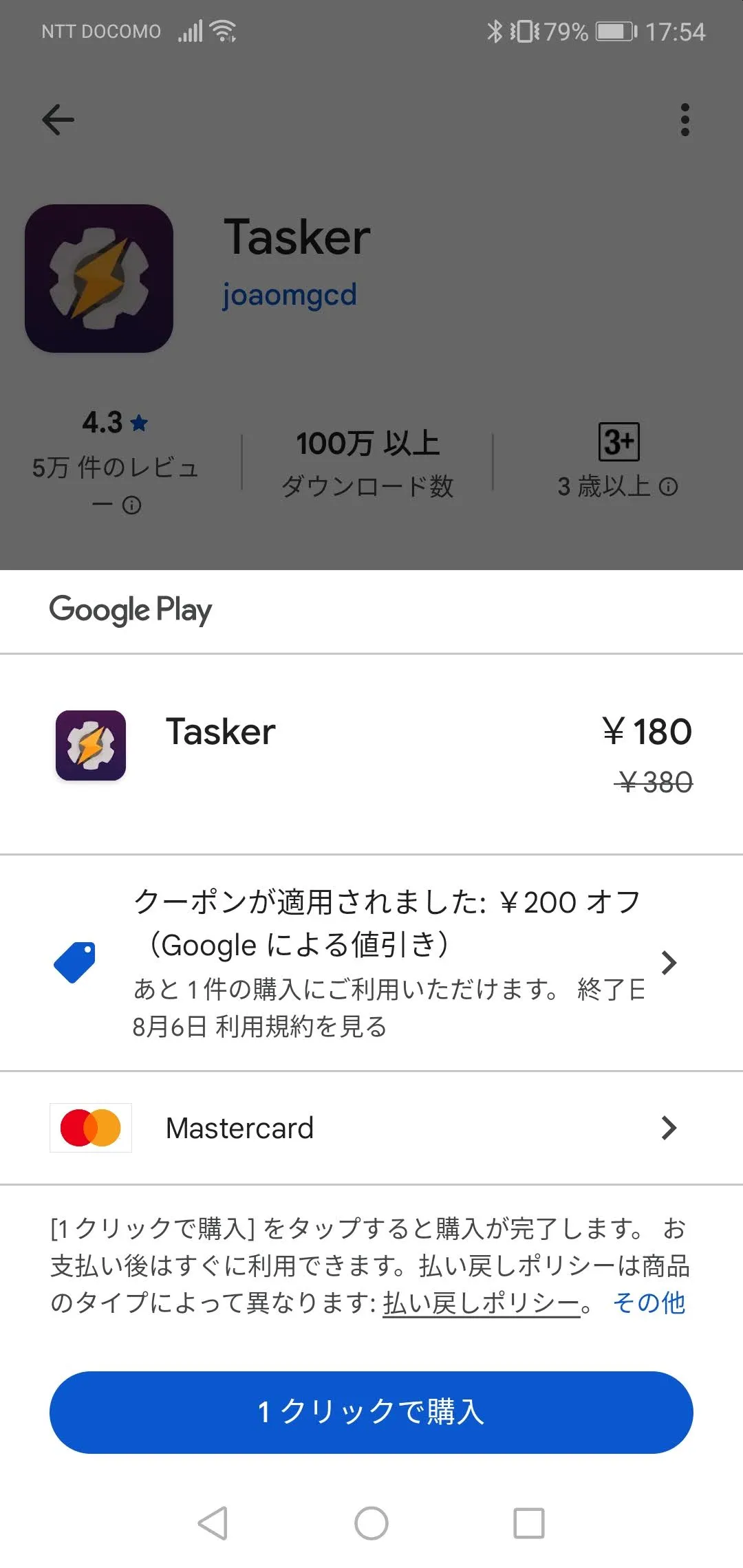
Task: Go to the home screen
Action: [x=371, y=1523]
